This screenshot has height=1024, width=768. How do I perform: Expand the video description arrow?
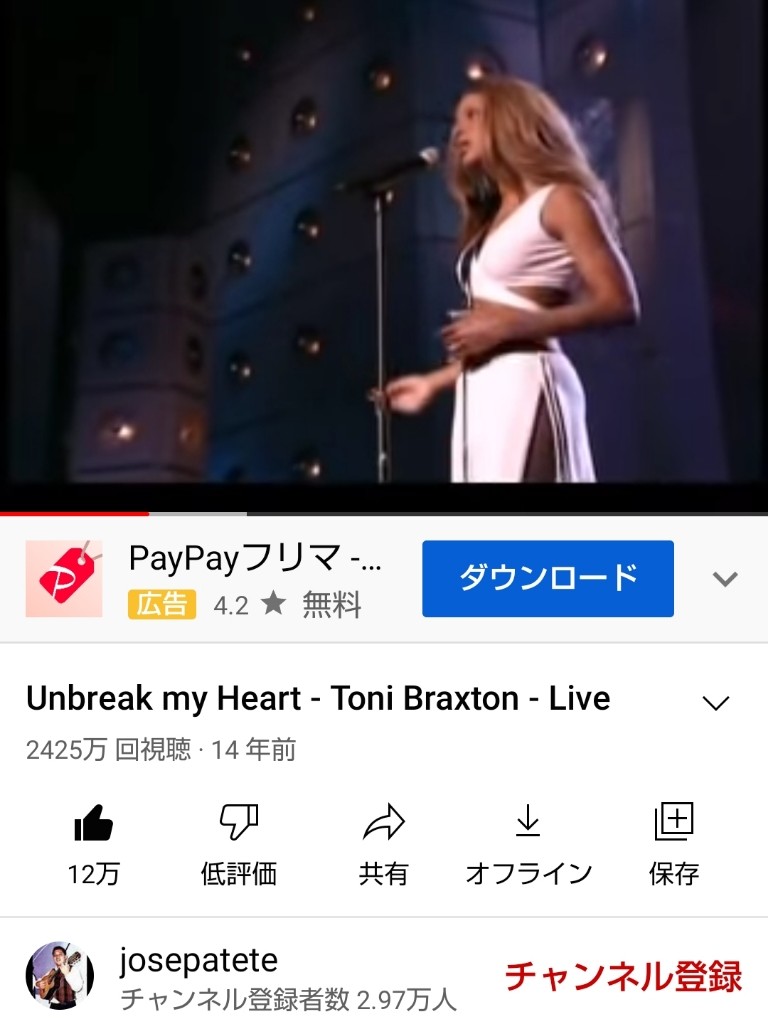716,703
